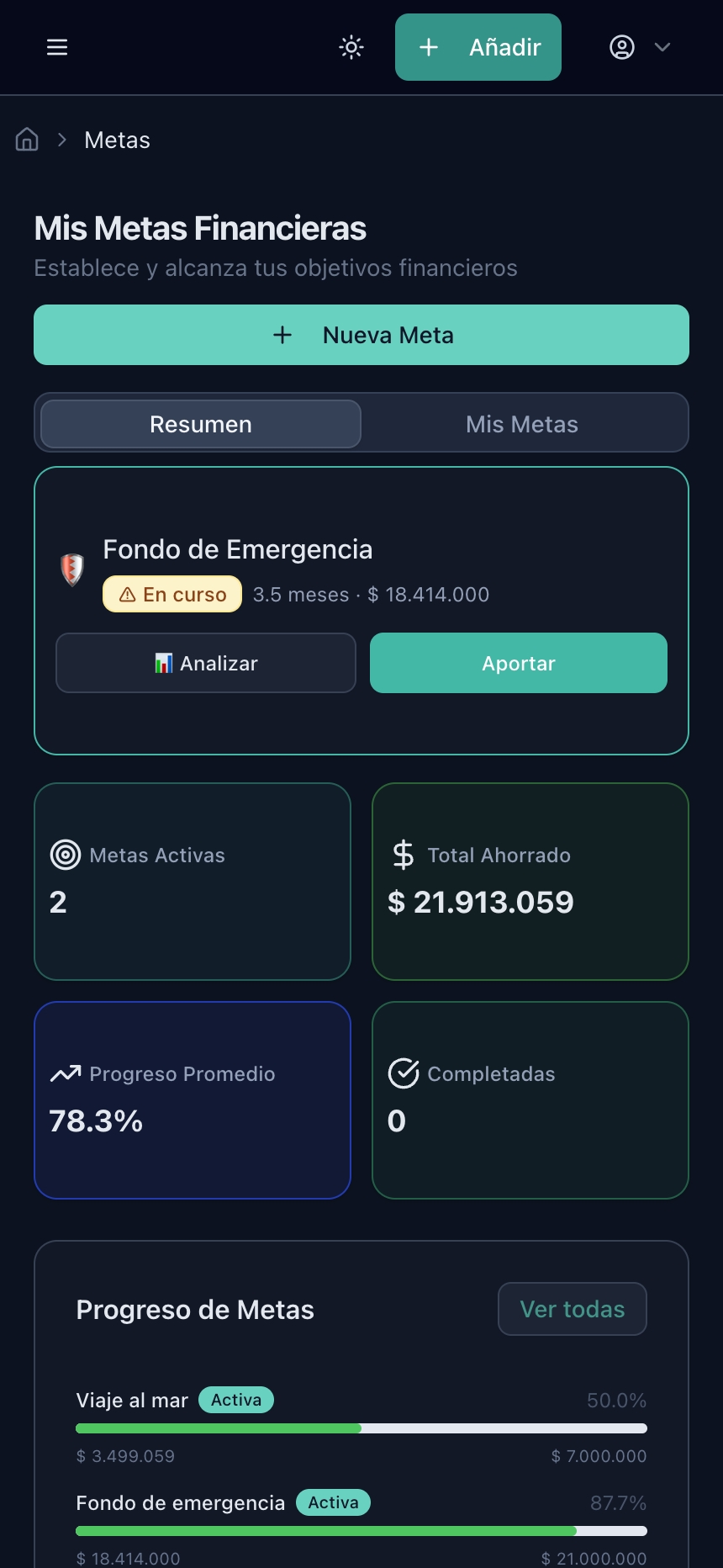
Task: Click the user profile icon
Action: (621, 47)
